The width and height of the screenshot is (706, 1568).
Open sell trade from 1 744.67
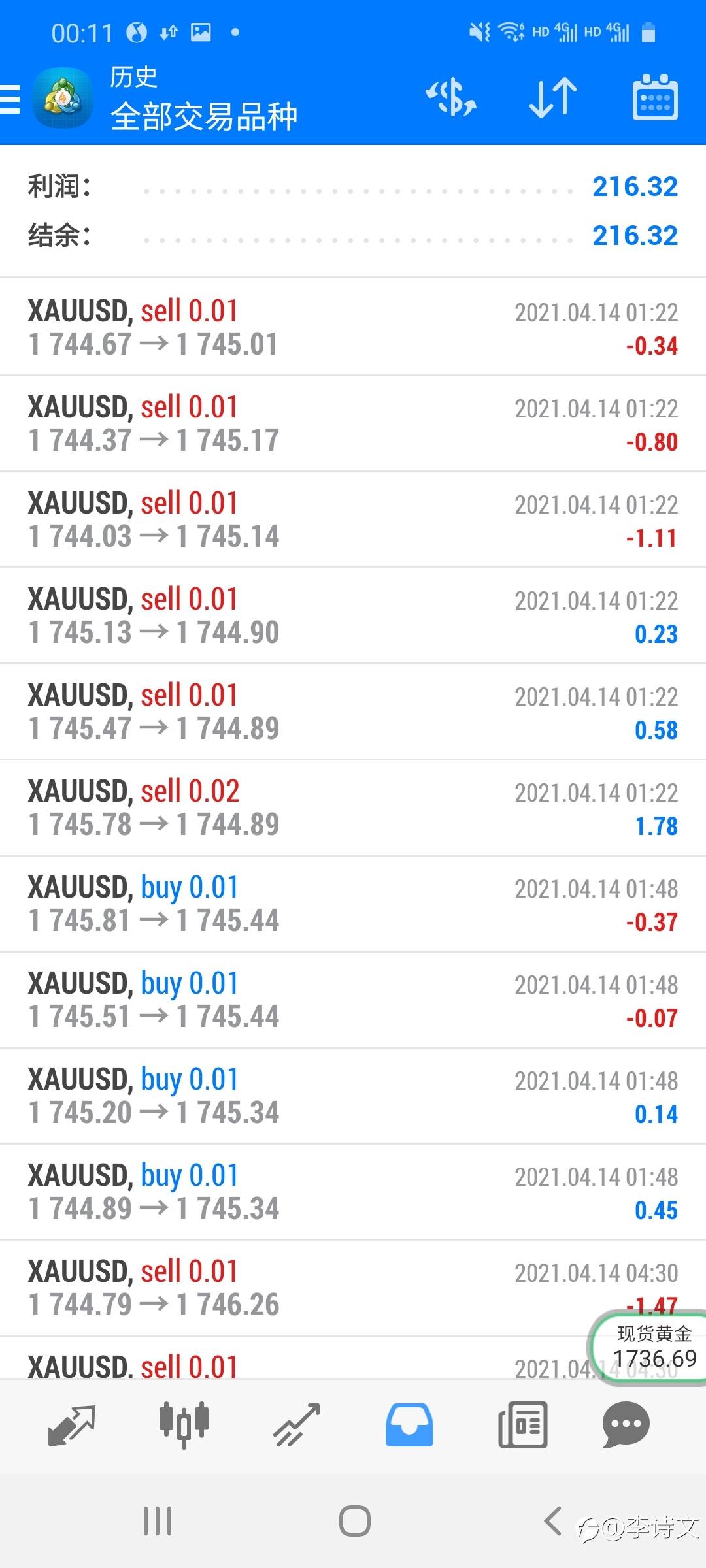[353, 327]
